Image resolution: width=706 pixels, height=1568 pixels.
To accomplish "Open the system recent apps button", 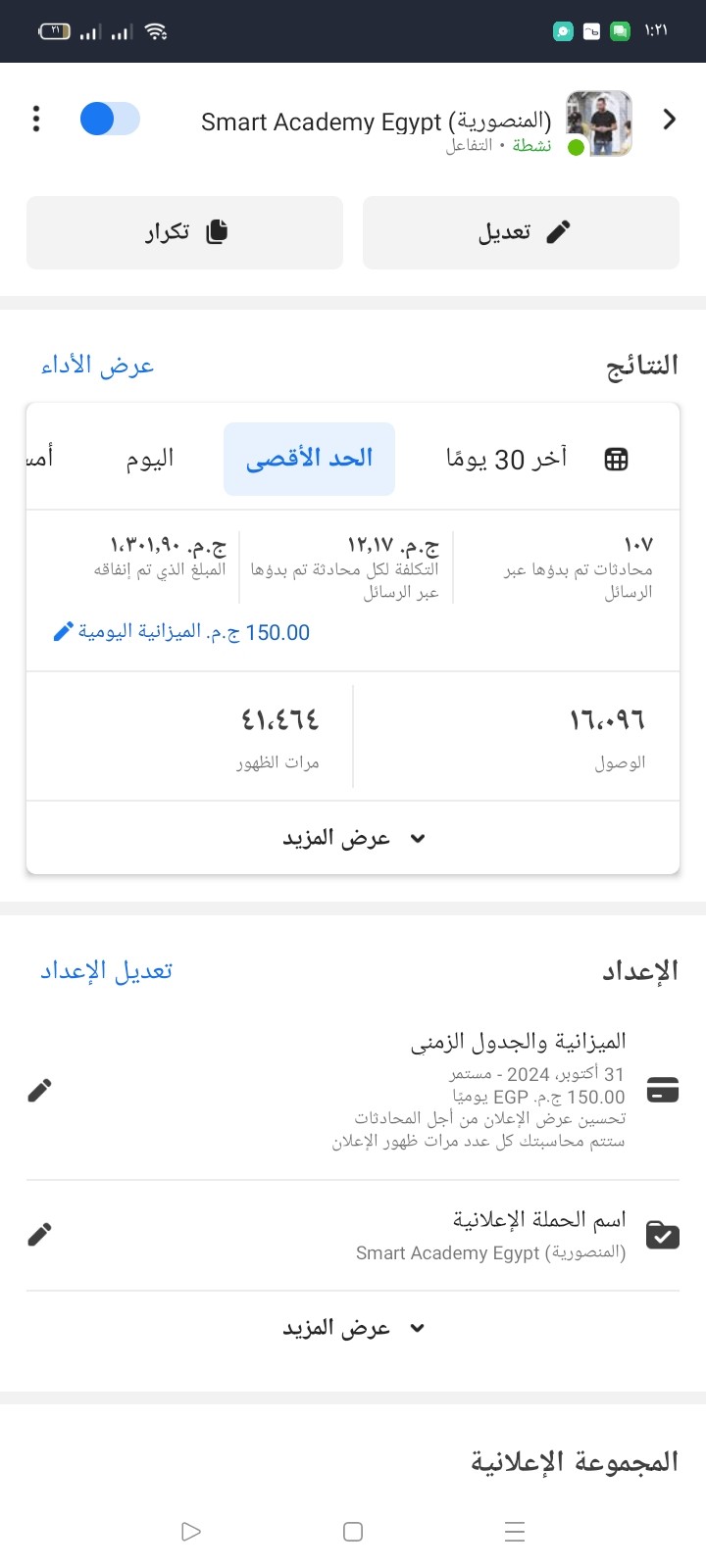I will pos(515,1532).
